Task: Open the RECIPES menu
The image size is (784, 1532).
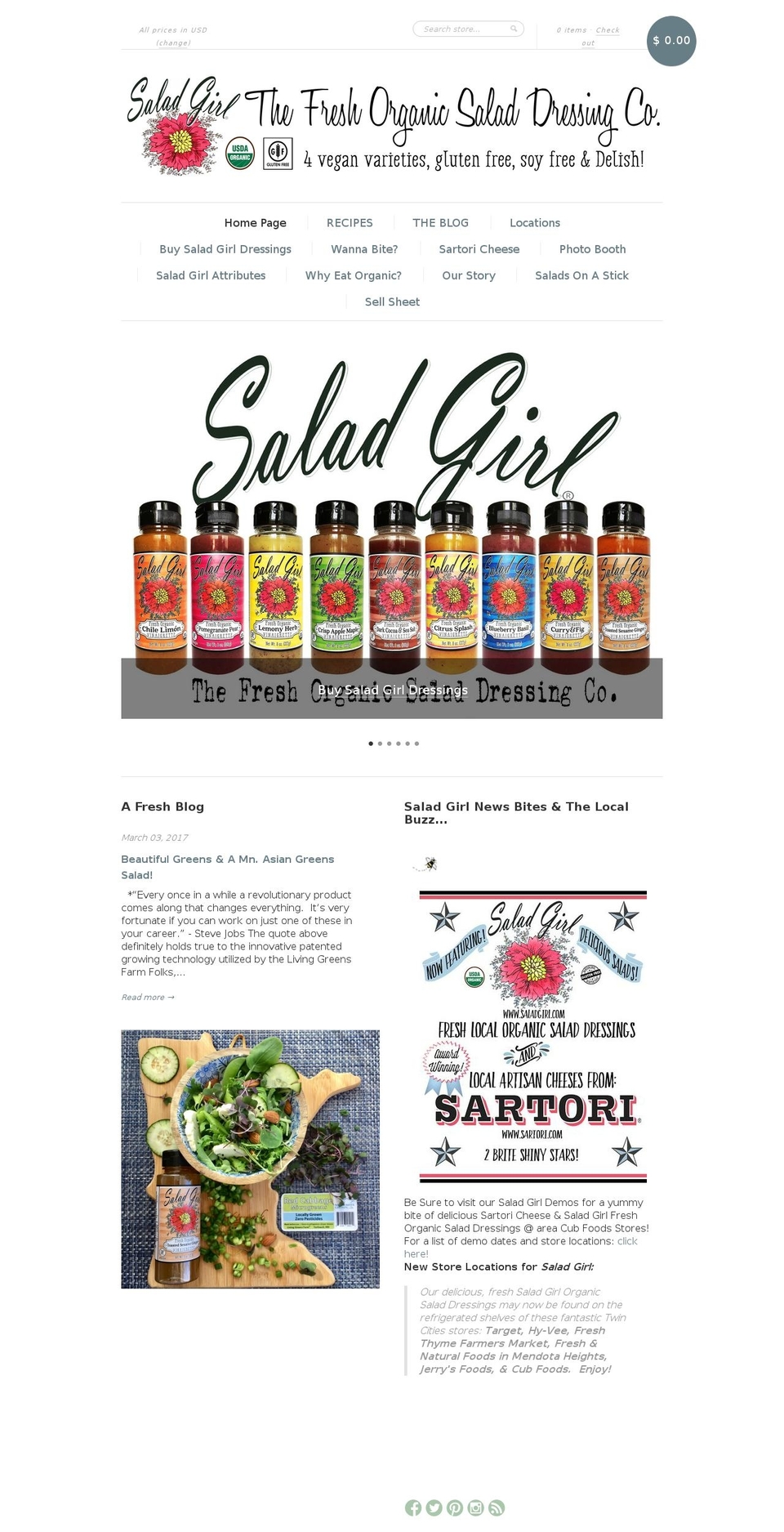Action: [x=349, y=222]
